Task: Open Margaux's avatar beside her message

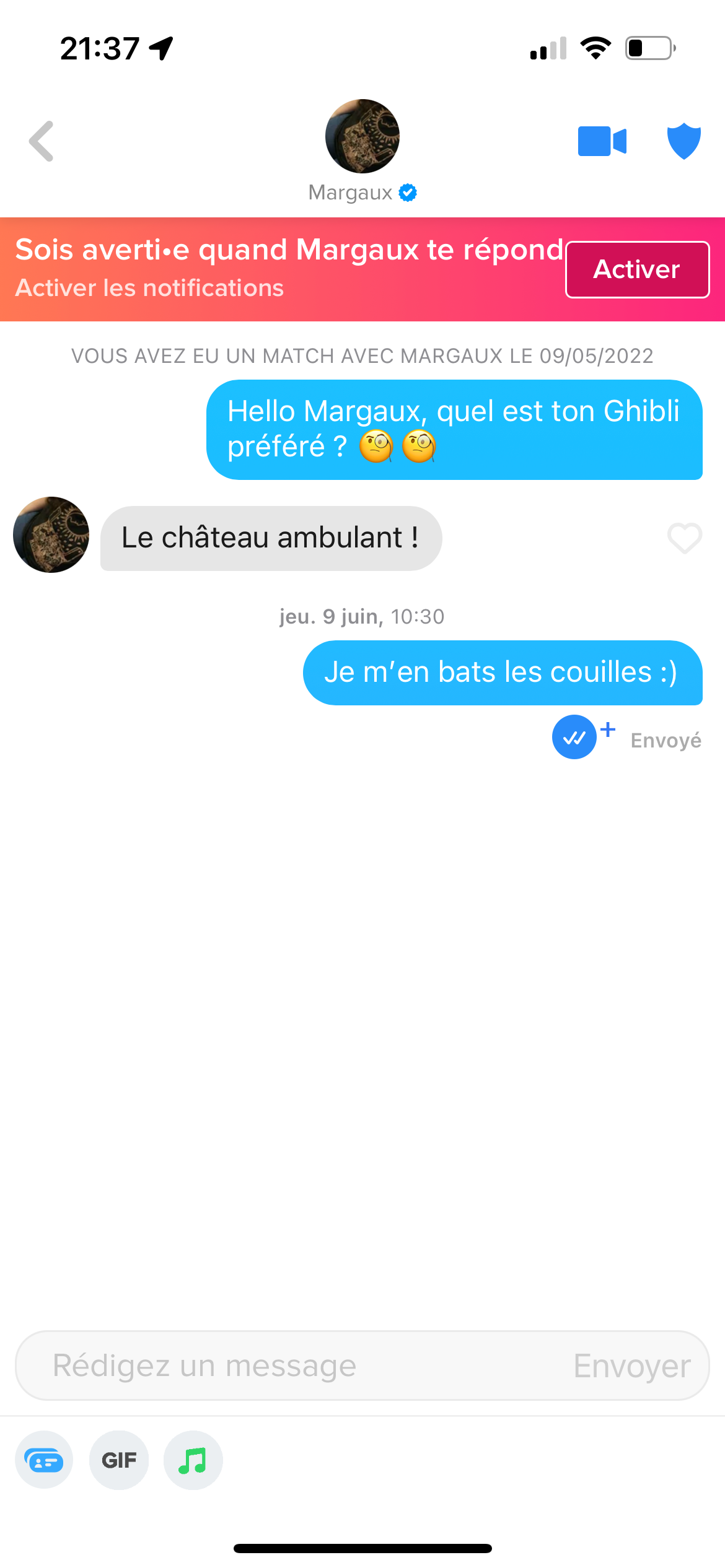Action: 51,534
